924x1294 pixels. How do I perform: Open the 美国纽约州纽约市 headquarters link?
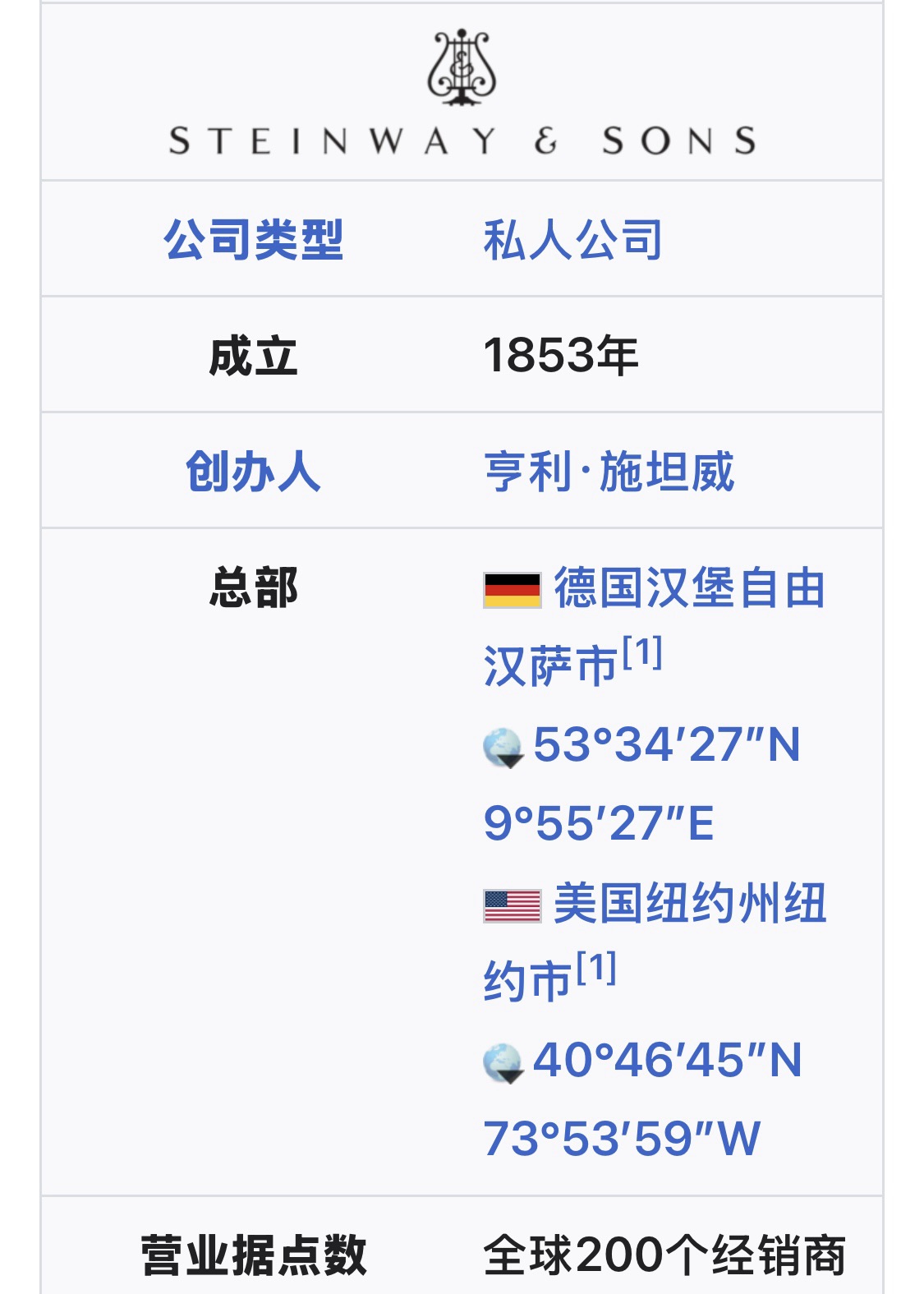(688, 904)
